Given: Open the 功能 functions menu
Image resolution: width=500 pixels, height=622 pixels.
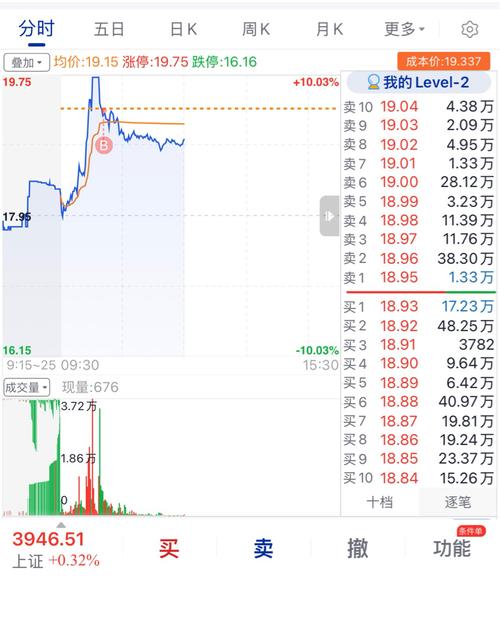Looking at the screenshot, I should [x=452, y=549].
